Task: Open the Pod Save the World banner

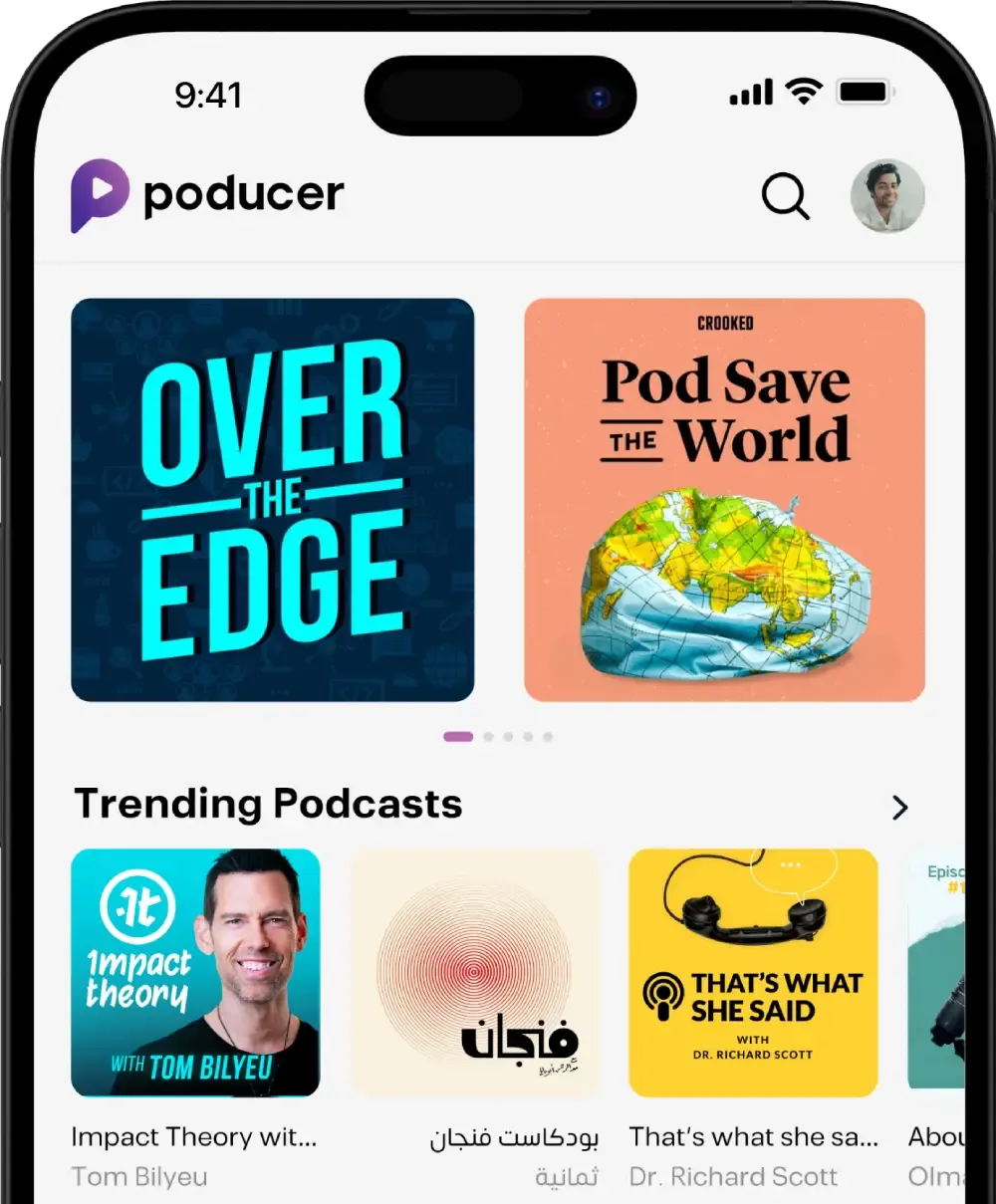Action: click(x=725, y=498)
